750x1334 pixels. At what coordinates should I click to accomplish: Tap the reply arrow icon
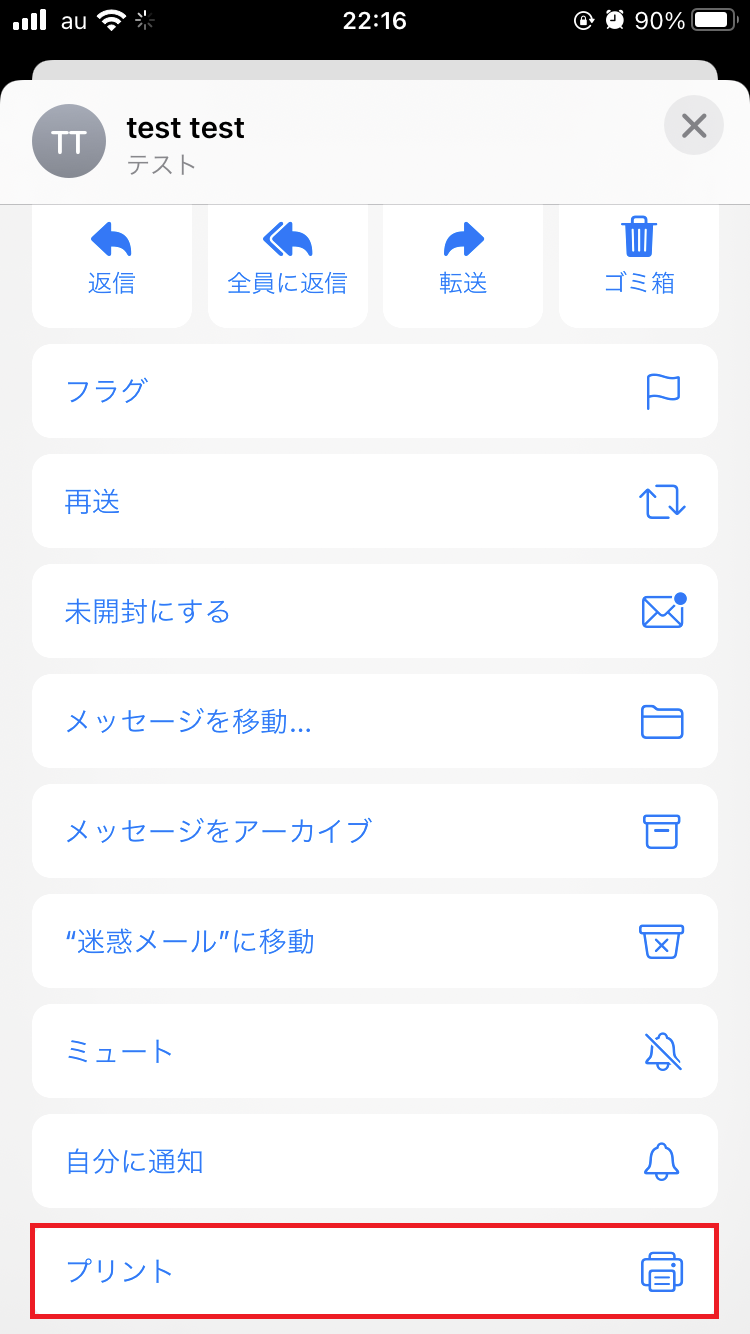(111, 237)
